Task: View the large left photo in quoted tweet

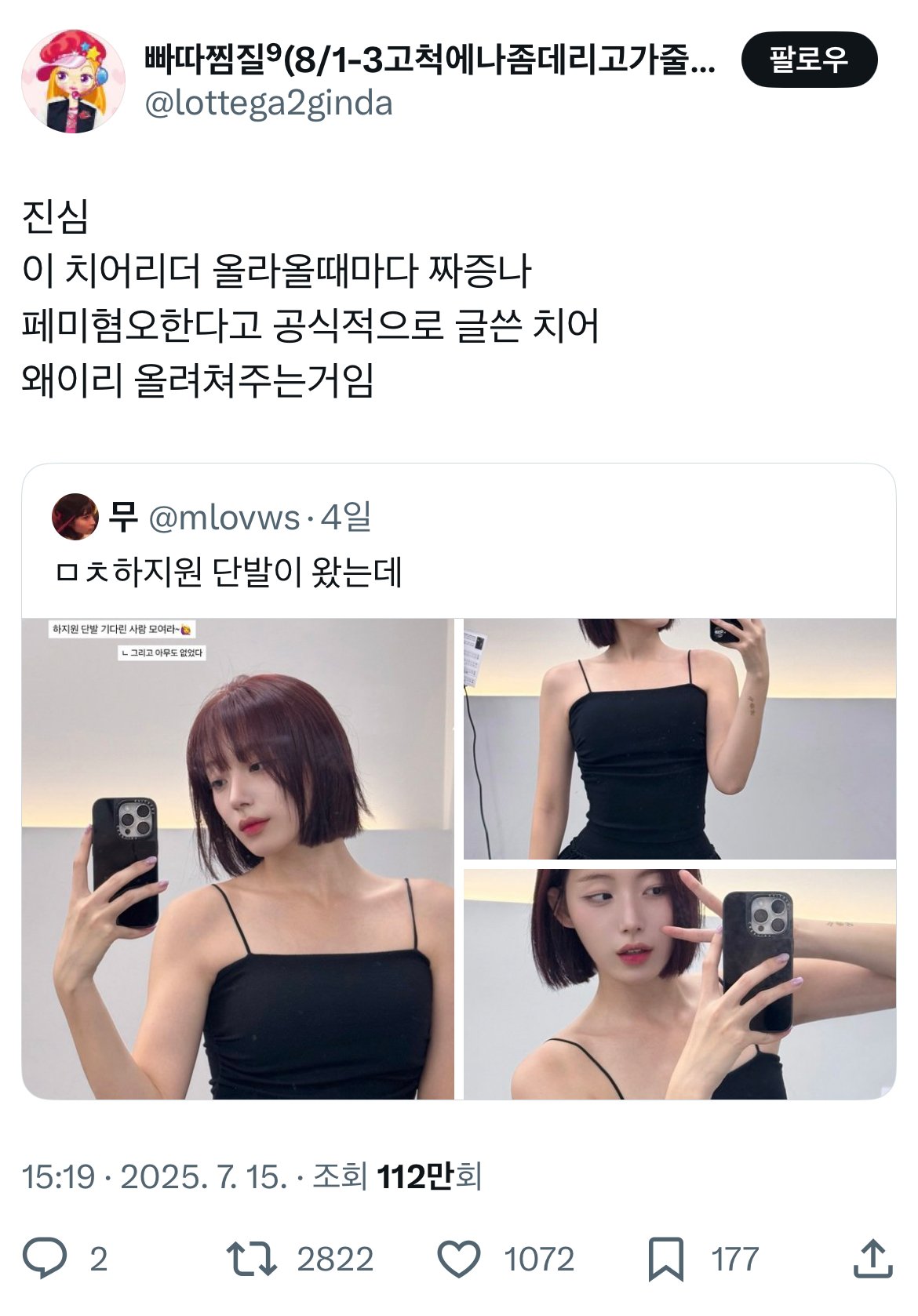Action: (x=238, y=859)
